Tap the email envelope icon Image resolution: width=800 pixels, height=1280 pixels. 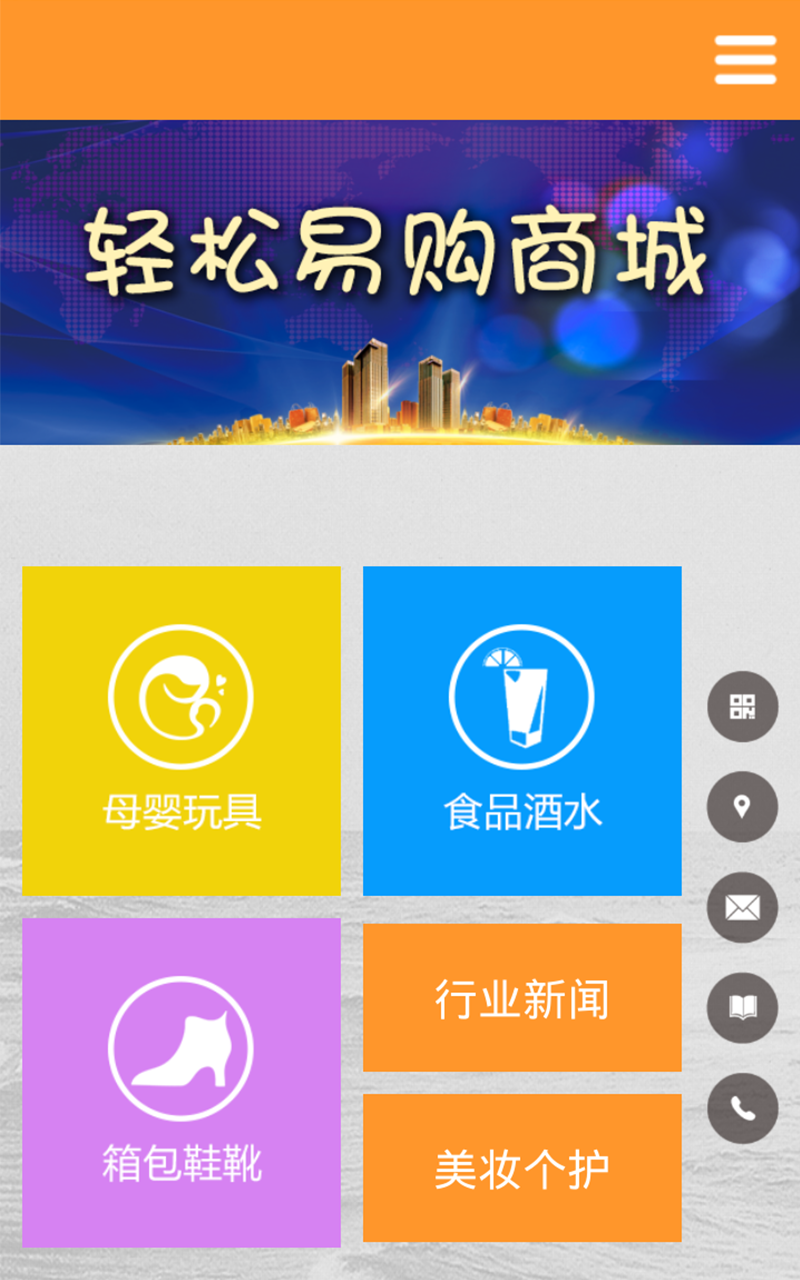pyautogui.click(x=742, y=908)
